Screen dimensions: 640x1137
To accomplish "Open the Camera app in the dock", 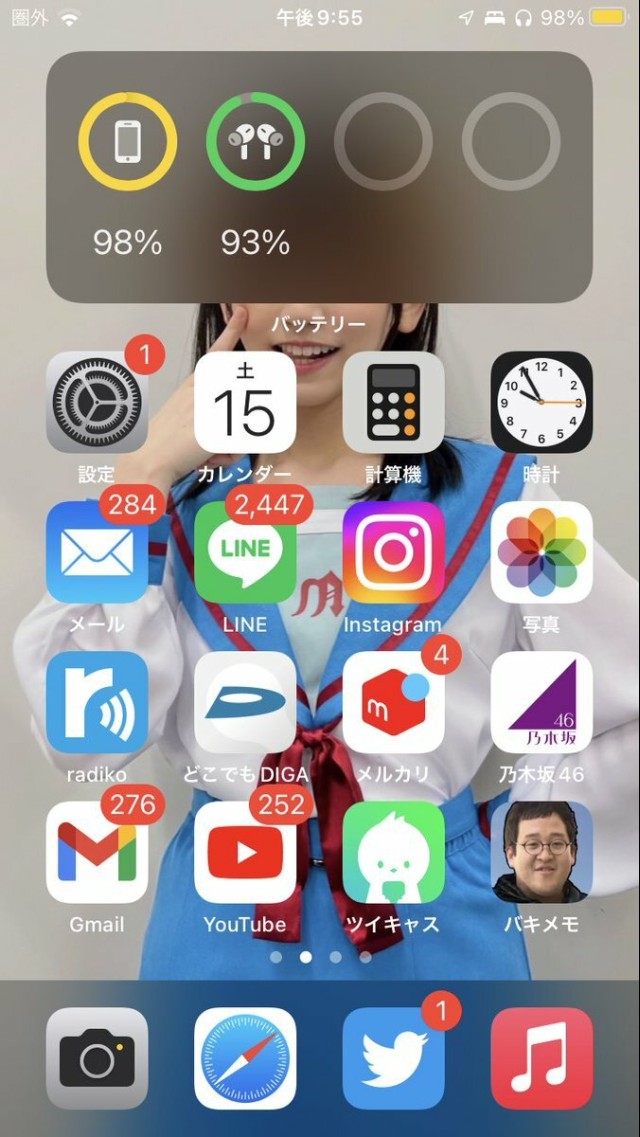I will 97,1058.
